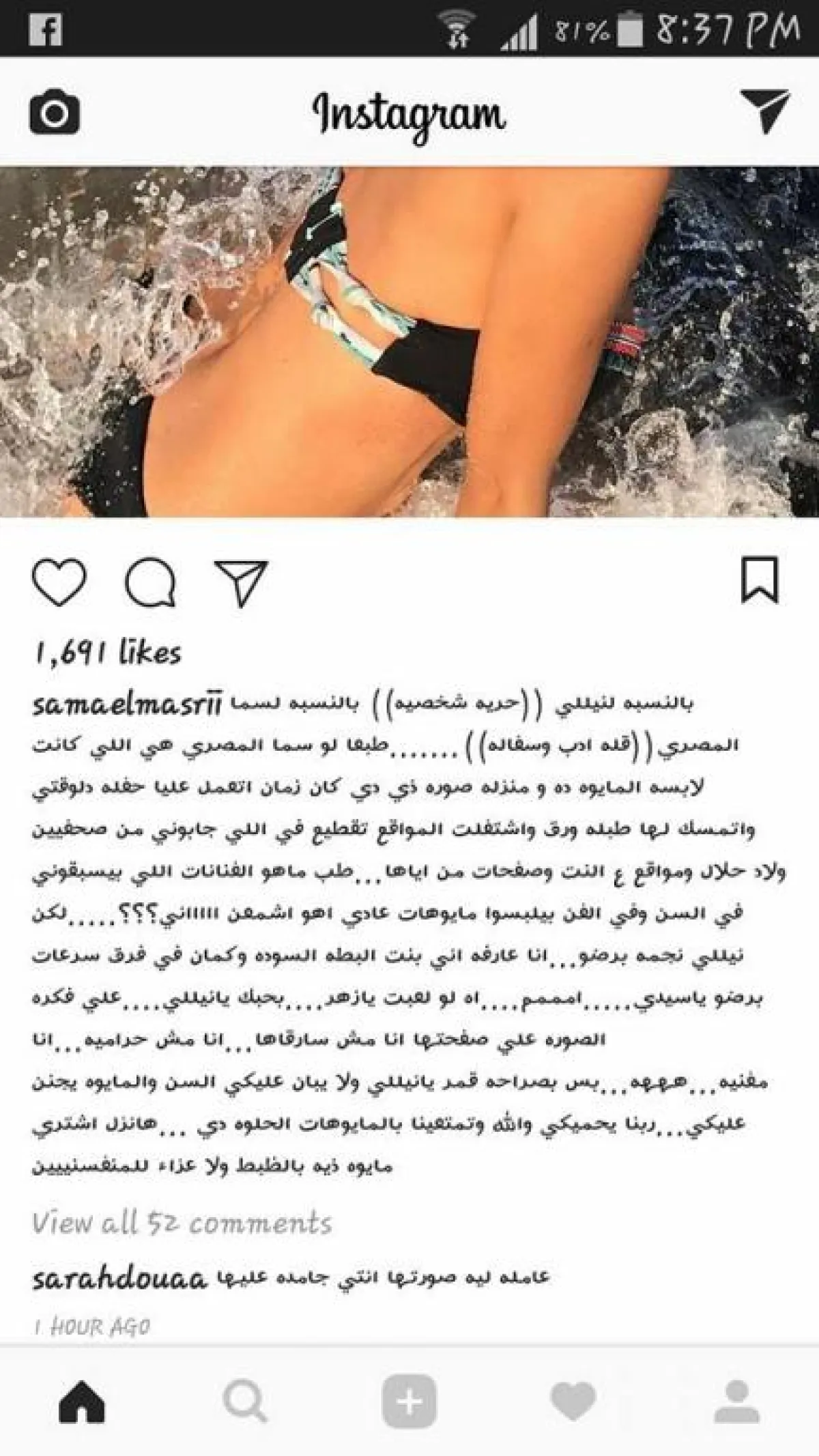Open the Activity heart tab
819x1456 pixels.
point(573,1401)
